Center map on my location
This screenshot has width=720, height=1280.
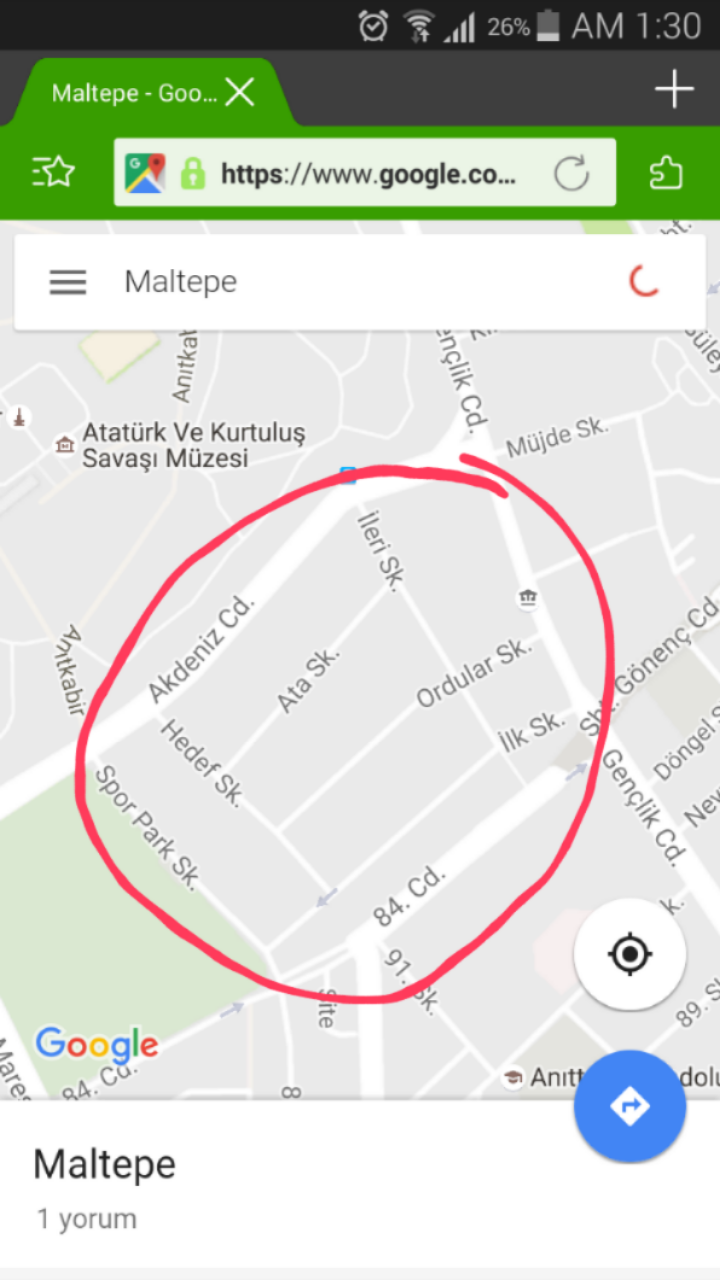(x=630, y=954)
